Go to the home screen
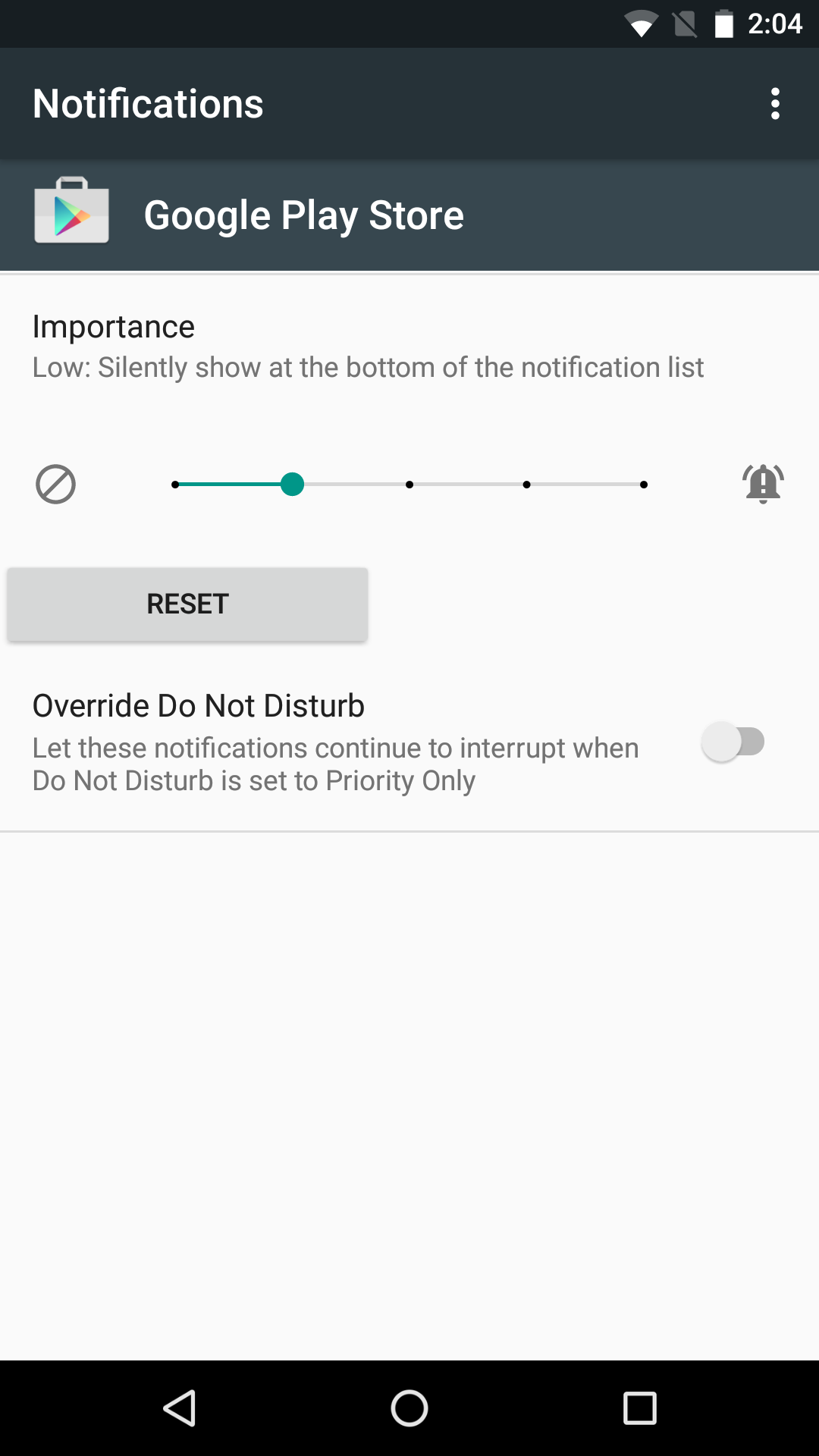The image size is (819, 1456). (409, 1408)
